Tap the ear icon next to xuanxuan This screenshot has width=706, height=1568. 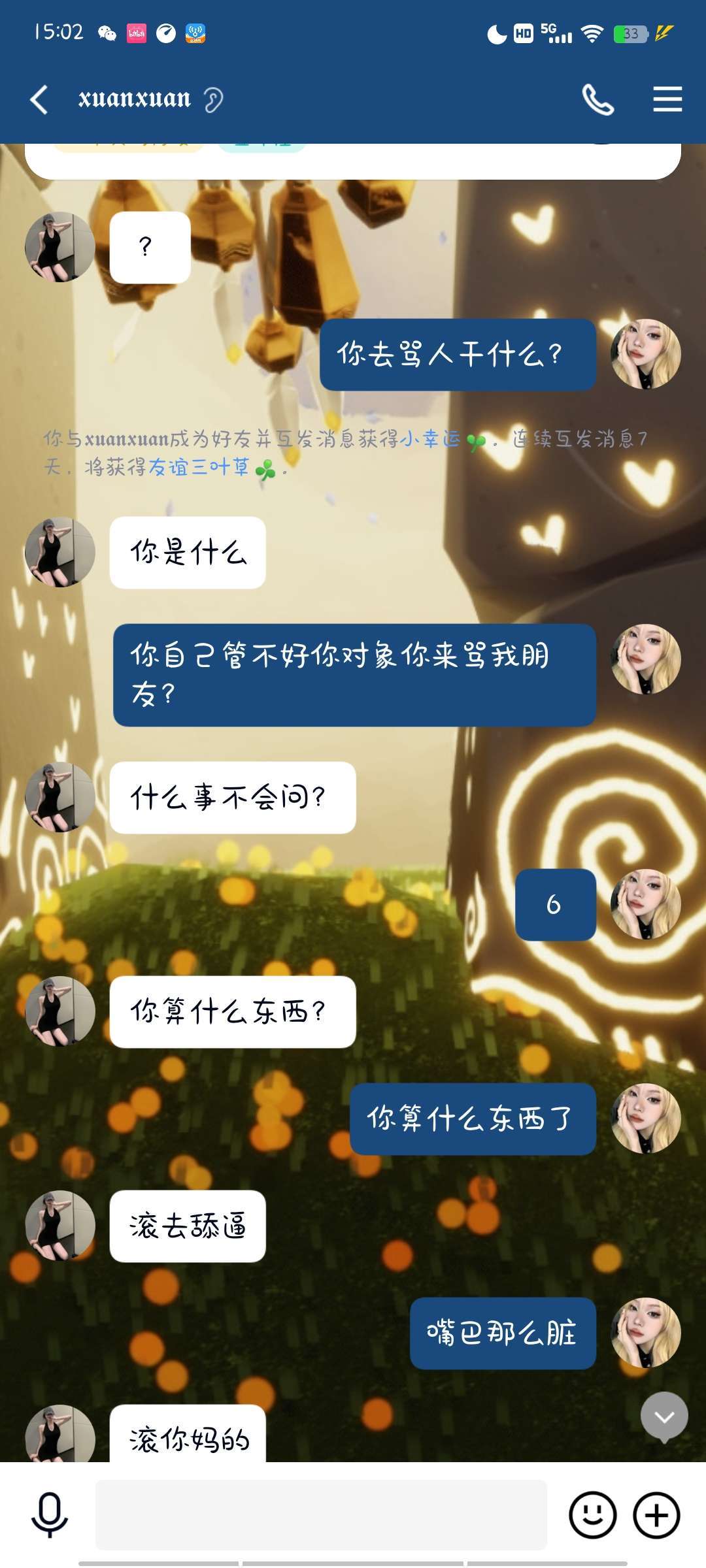tap(213, 100)
